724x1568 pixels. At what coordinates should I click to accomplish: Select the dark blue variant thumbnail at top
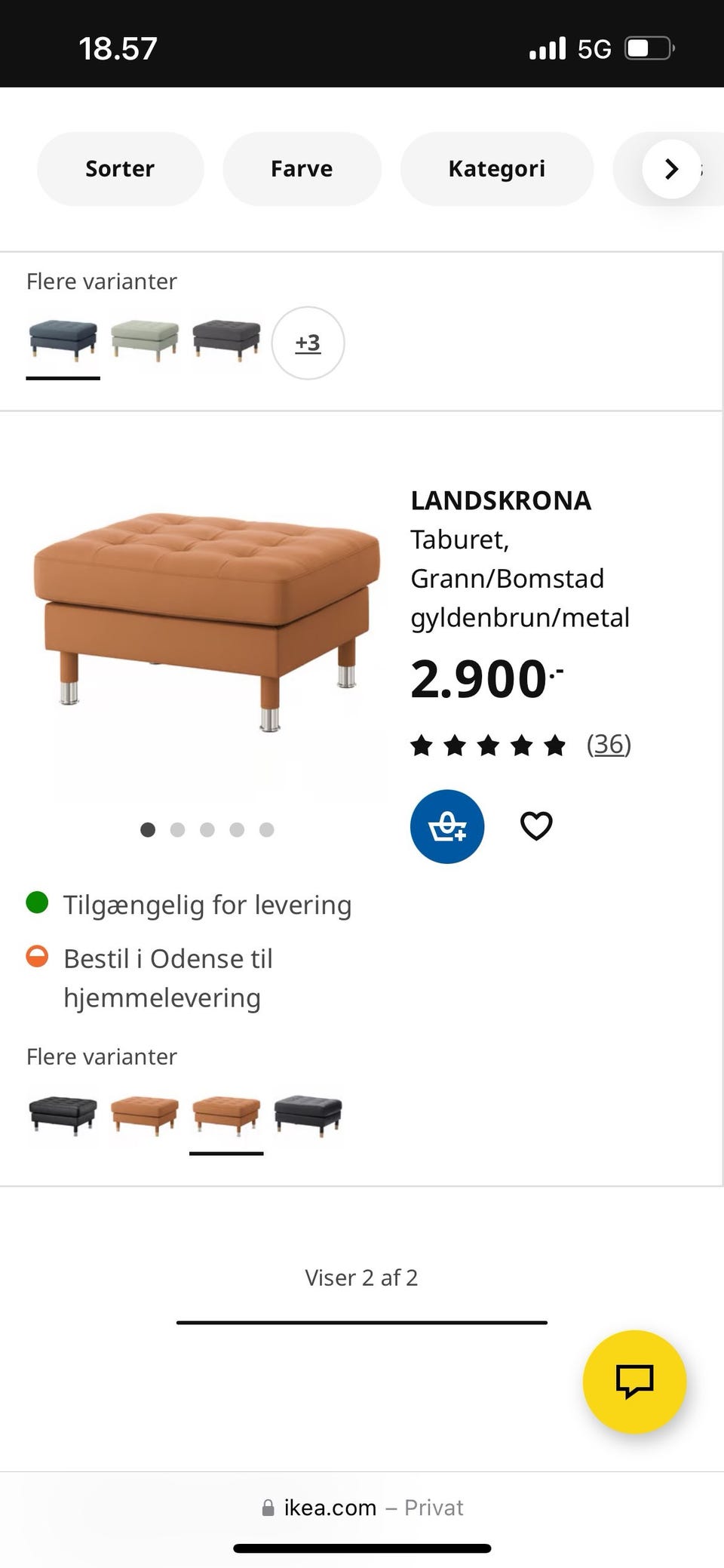63,340
